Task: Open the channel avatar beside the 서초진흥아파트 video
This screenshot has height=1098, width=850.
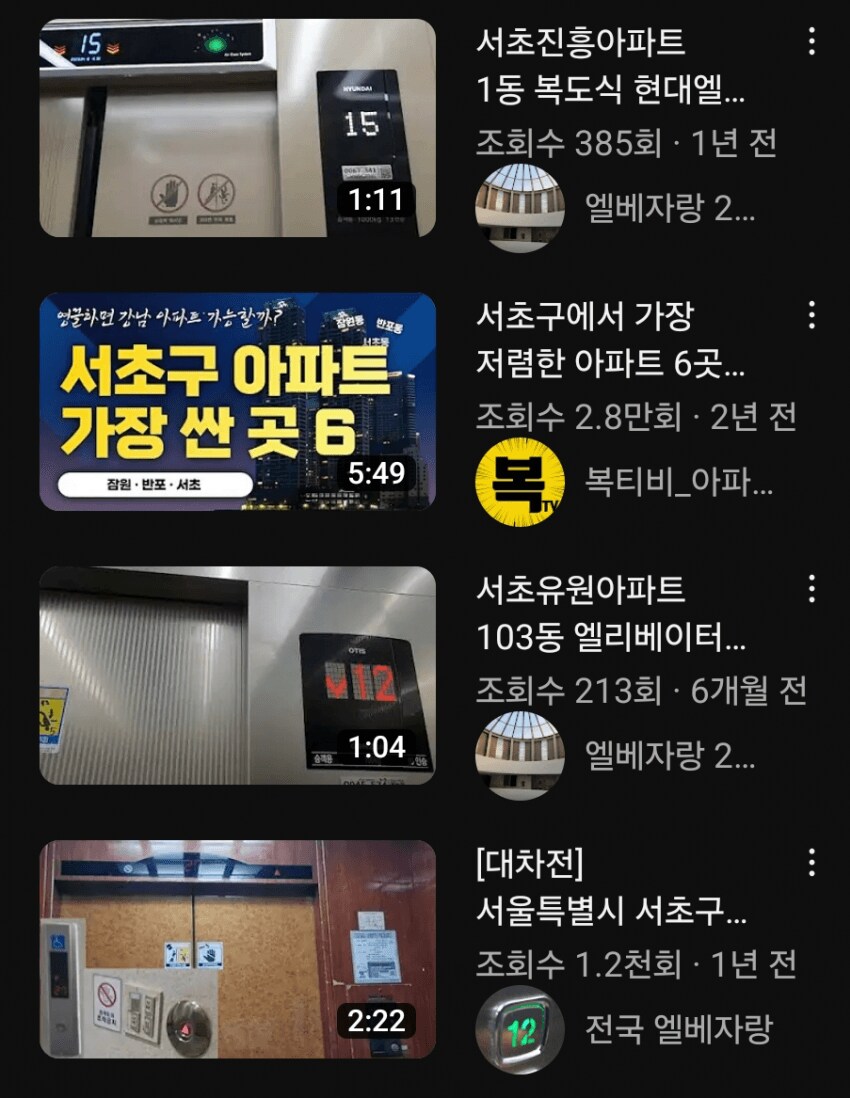Action: (x=519, y=208)
